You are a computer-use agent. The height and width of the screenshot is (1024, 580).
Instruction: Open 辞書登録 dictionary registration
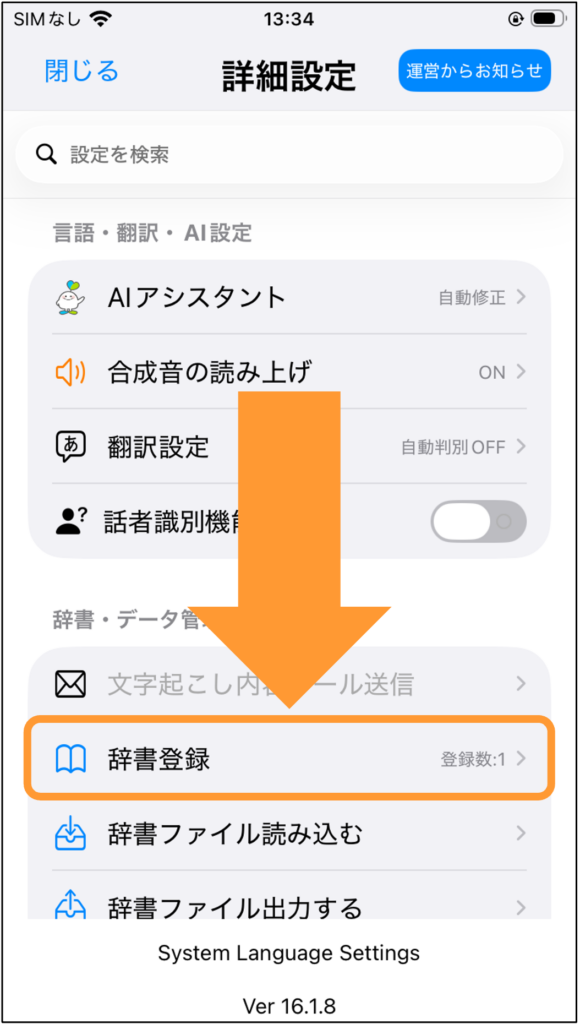click(289, 758)
